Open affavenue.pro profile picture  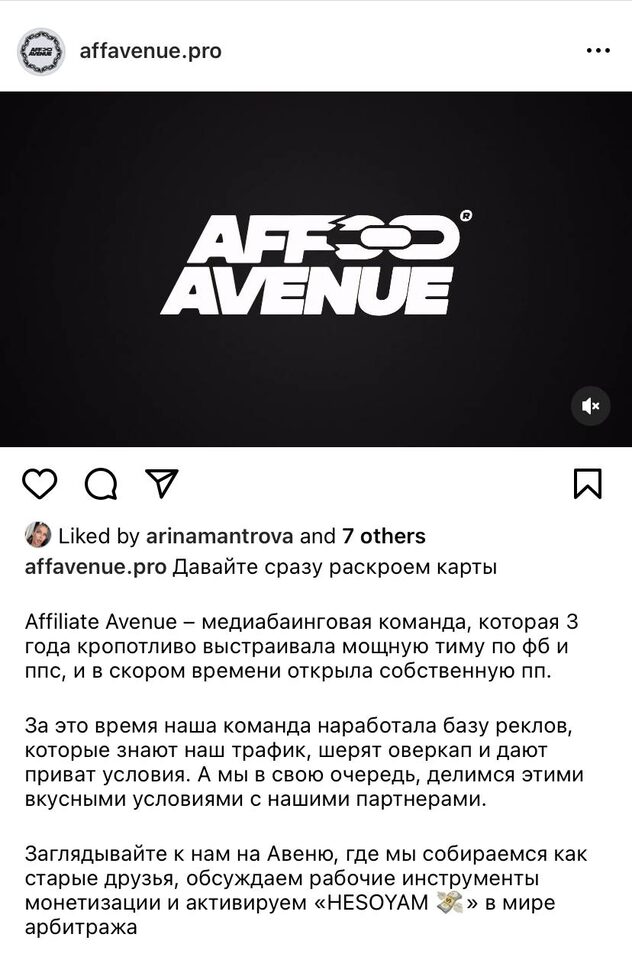41,51
